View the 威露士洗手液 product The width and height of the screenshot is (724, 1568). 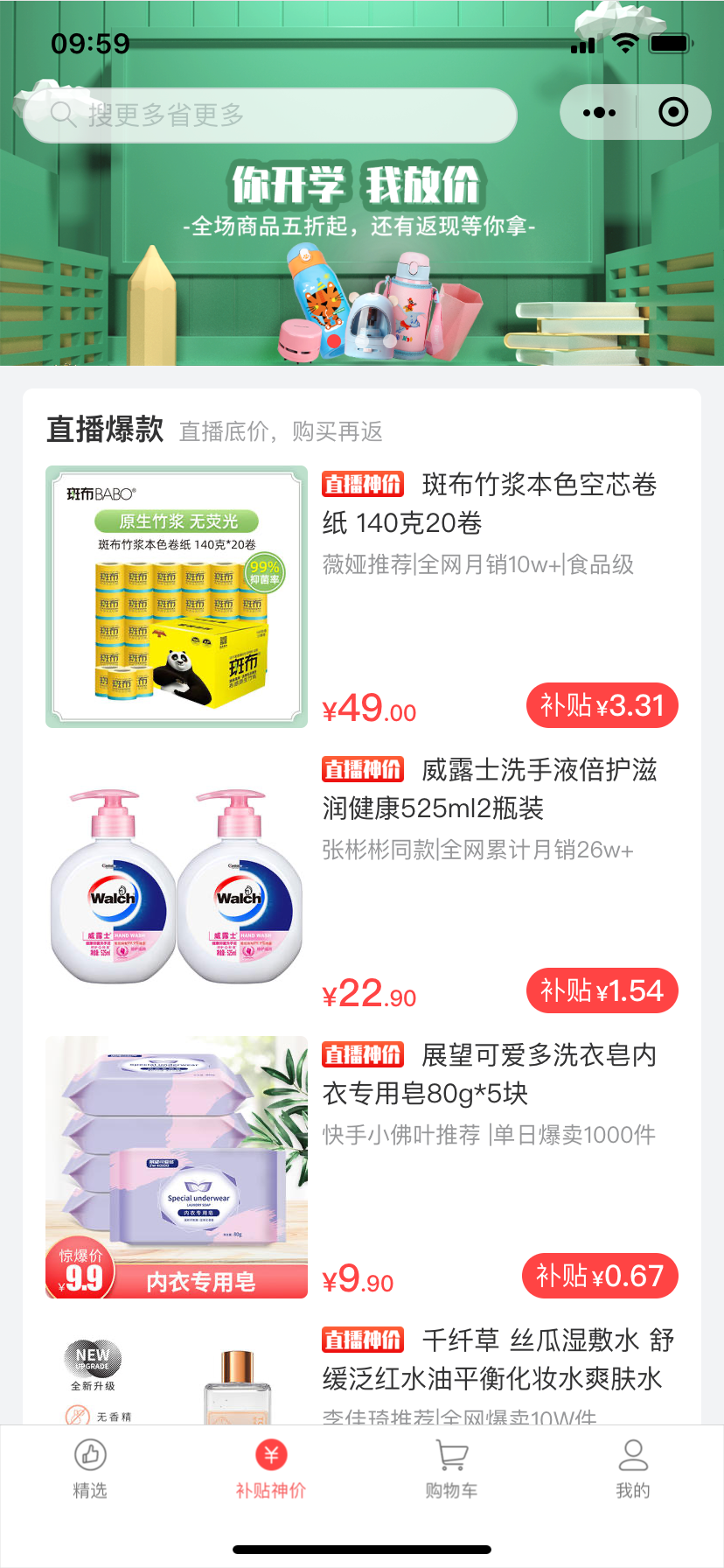coord(362,882)
